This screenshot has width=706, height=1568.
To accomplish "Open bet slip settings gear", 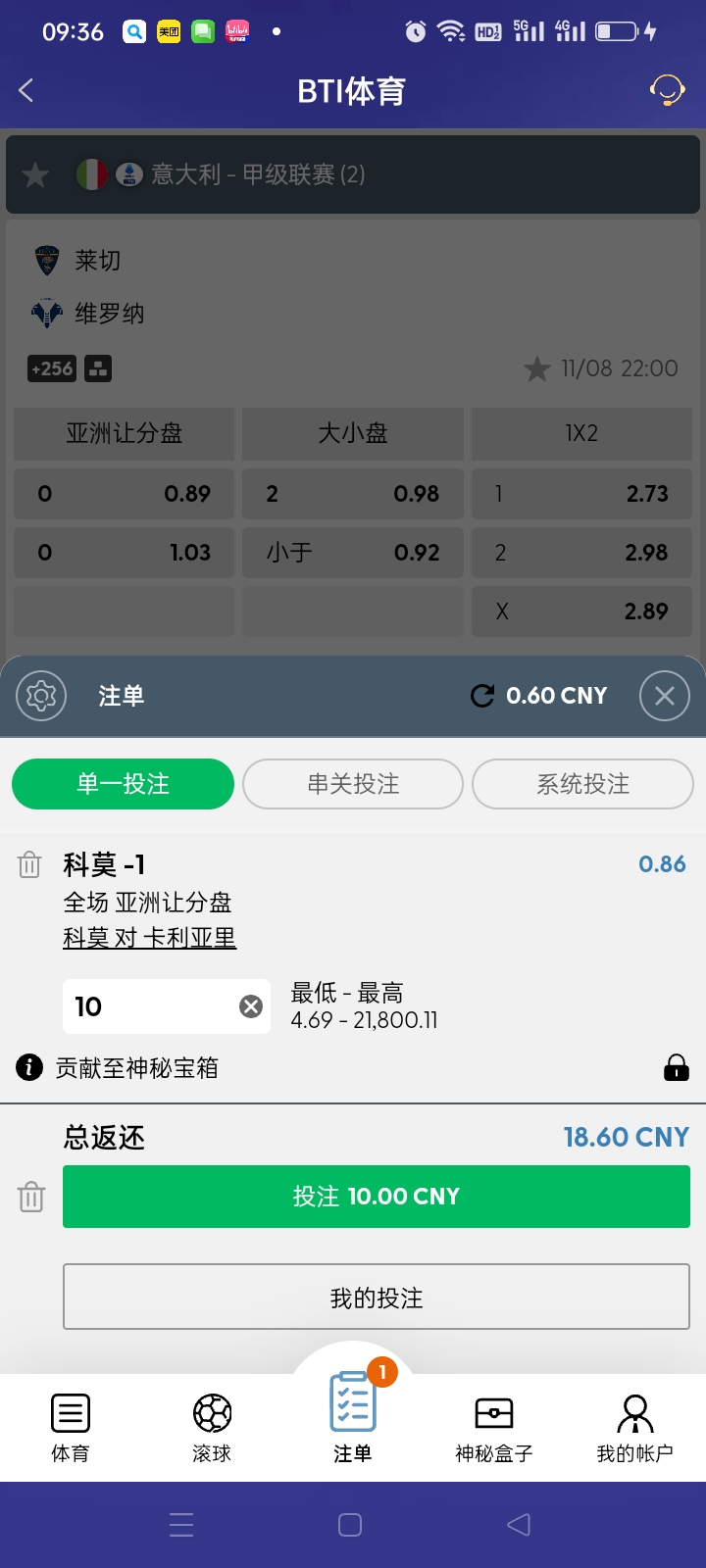I will tap(41, 696).
